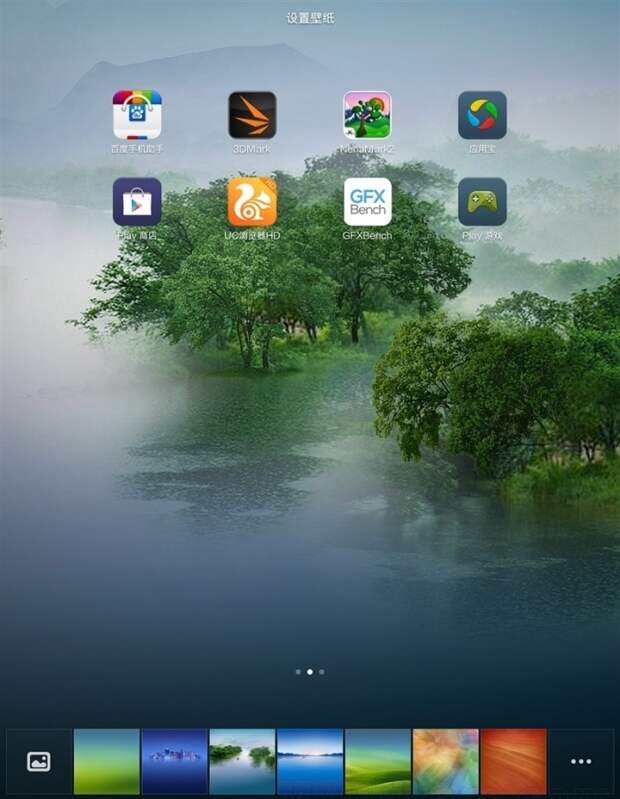Open UC浏览器HD browser
Screen dimensions: 620x799
252,202
